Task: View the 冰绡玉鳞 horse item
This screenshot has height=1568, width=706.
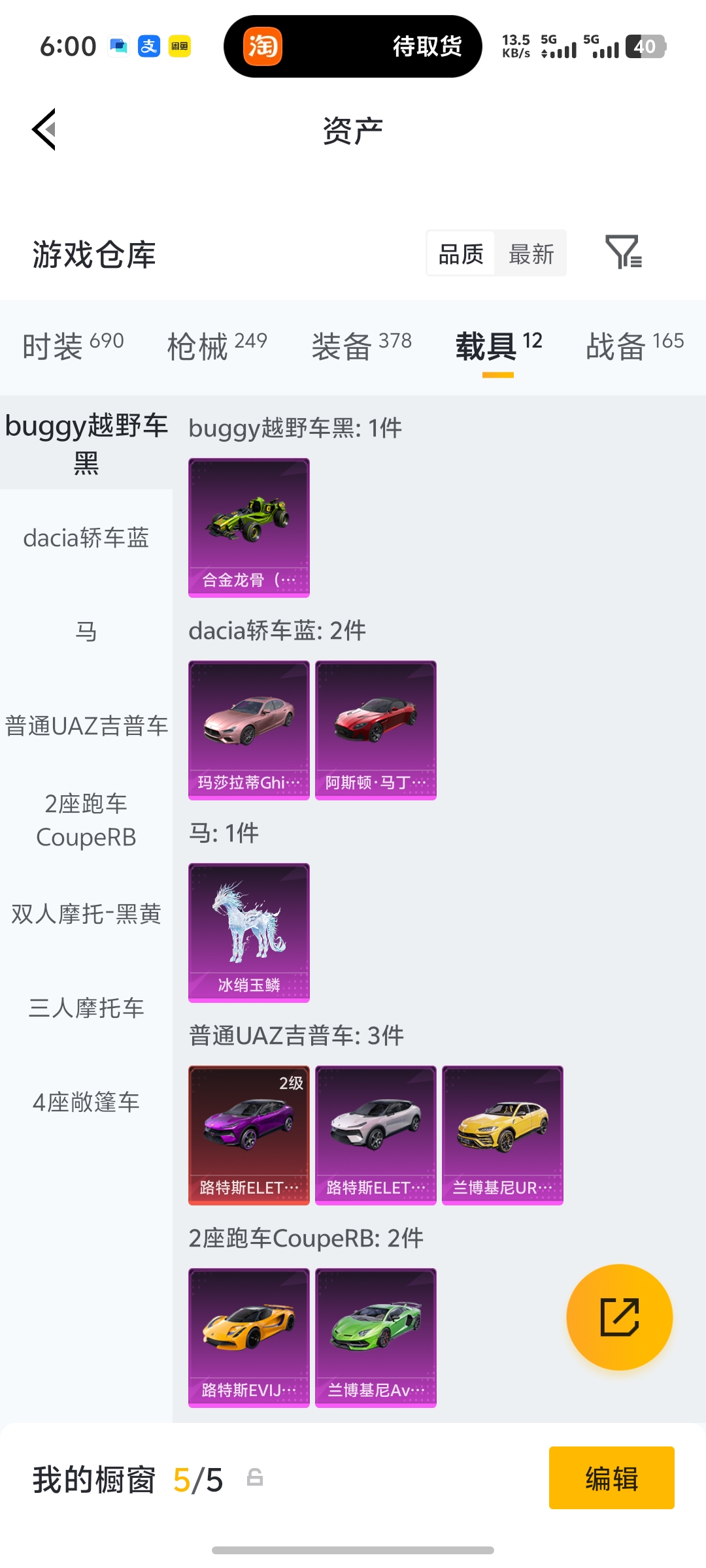Action: (248, 932)
